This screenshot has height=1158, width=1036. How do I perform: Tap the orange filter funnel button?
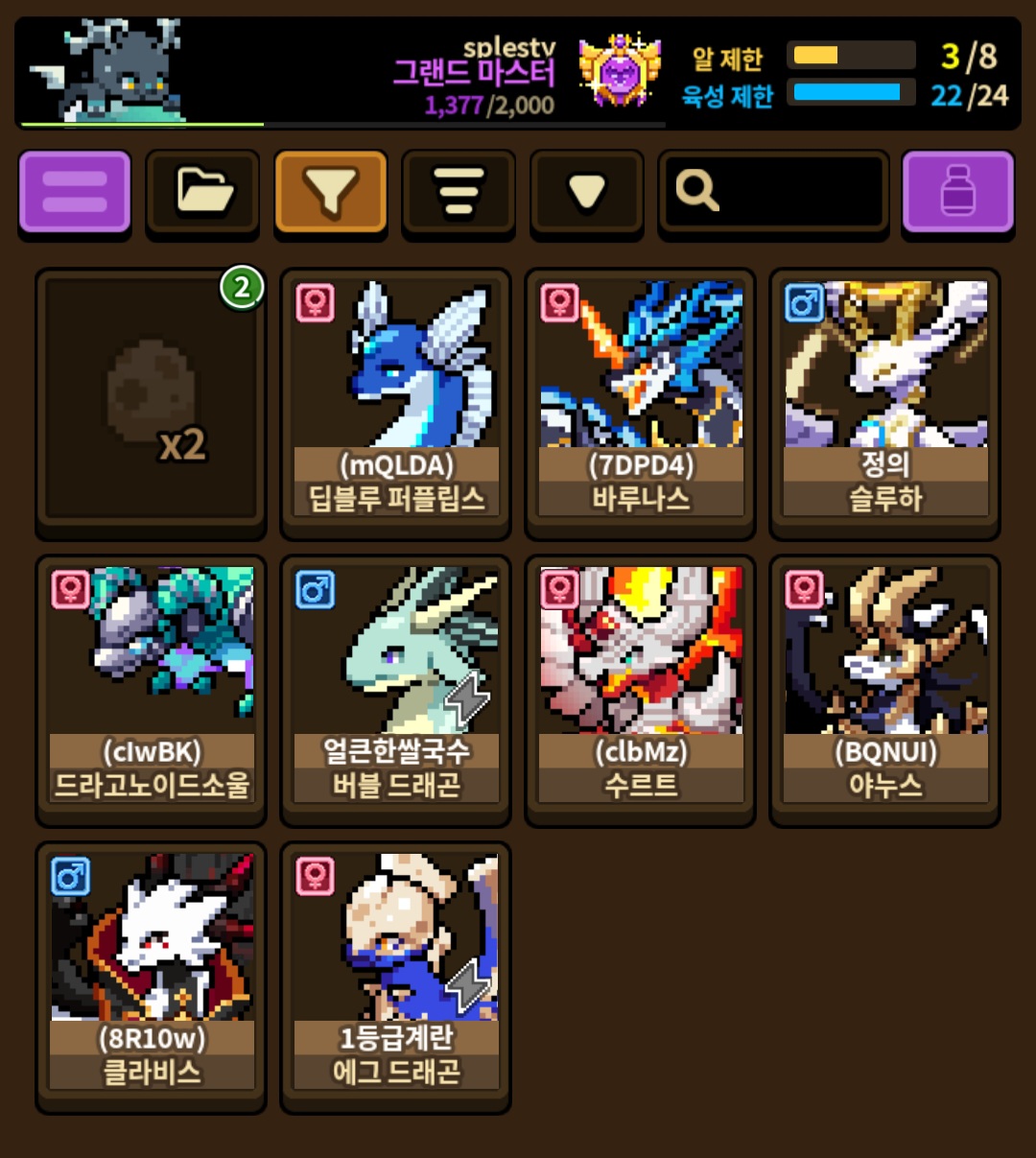point(331,192)
